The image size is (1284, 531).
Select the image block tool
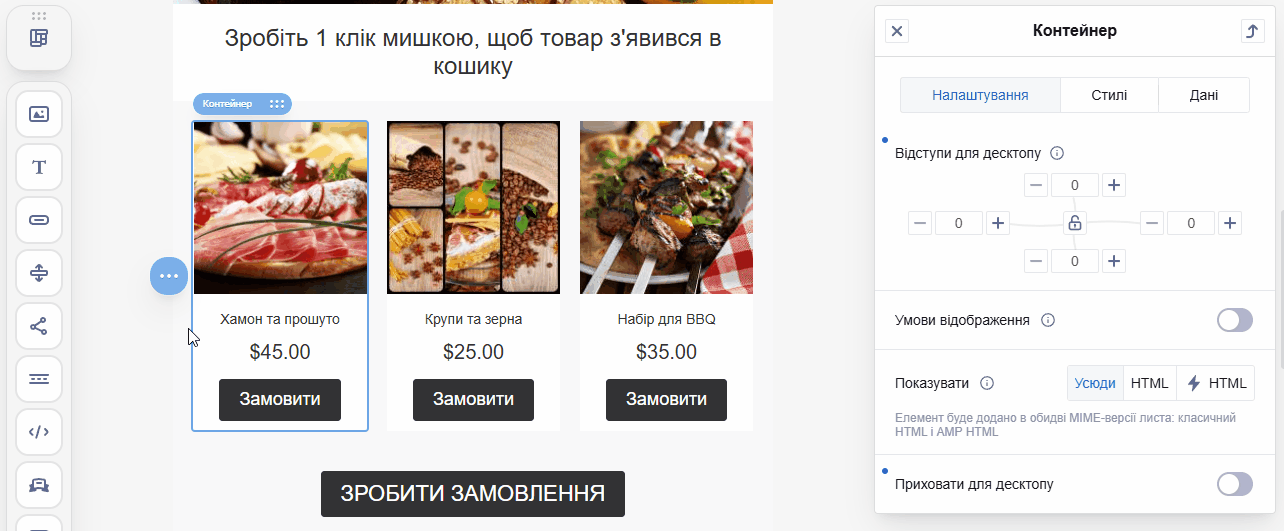[x=39, y=114]
